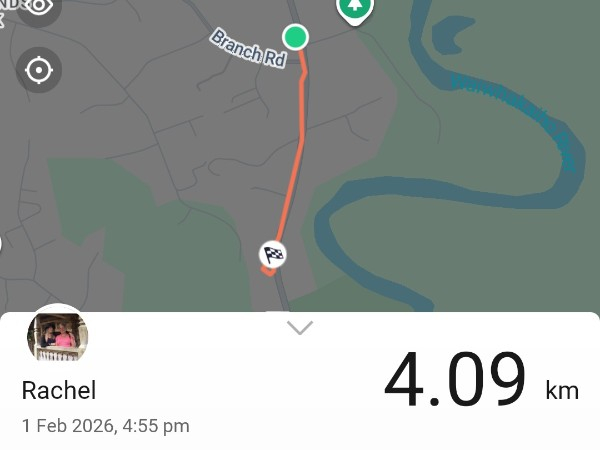Tap the checkered finish flag marker
Screen dimensions: 600x450
tap(273, 253)
